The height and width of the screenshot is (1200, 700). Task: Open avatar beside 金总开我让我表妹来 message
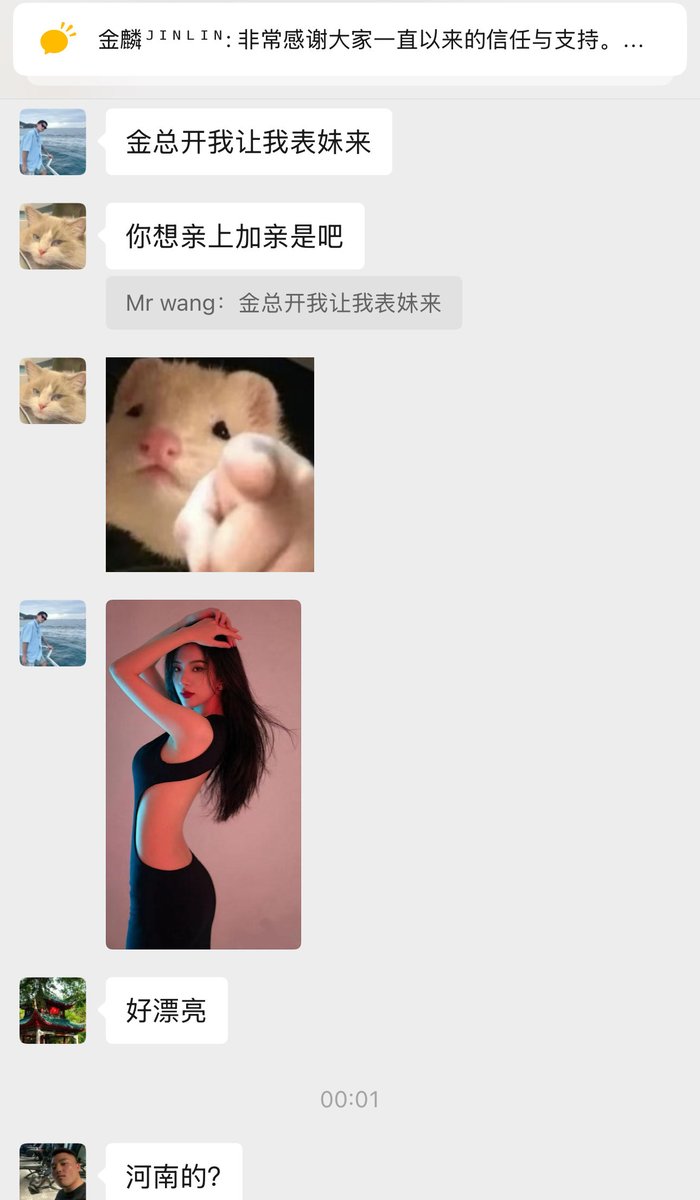point(53,142)
